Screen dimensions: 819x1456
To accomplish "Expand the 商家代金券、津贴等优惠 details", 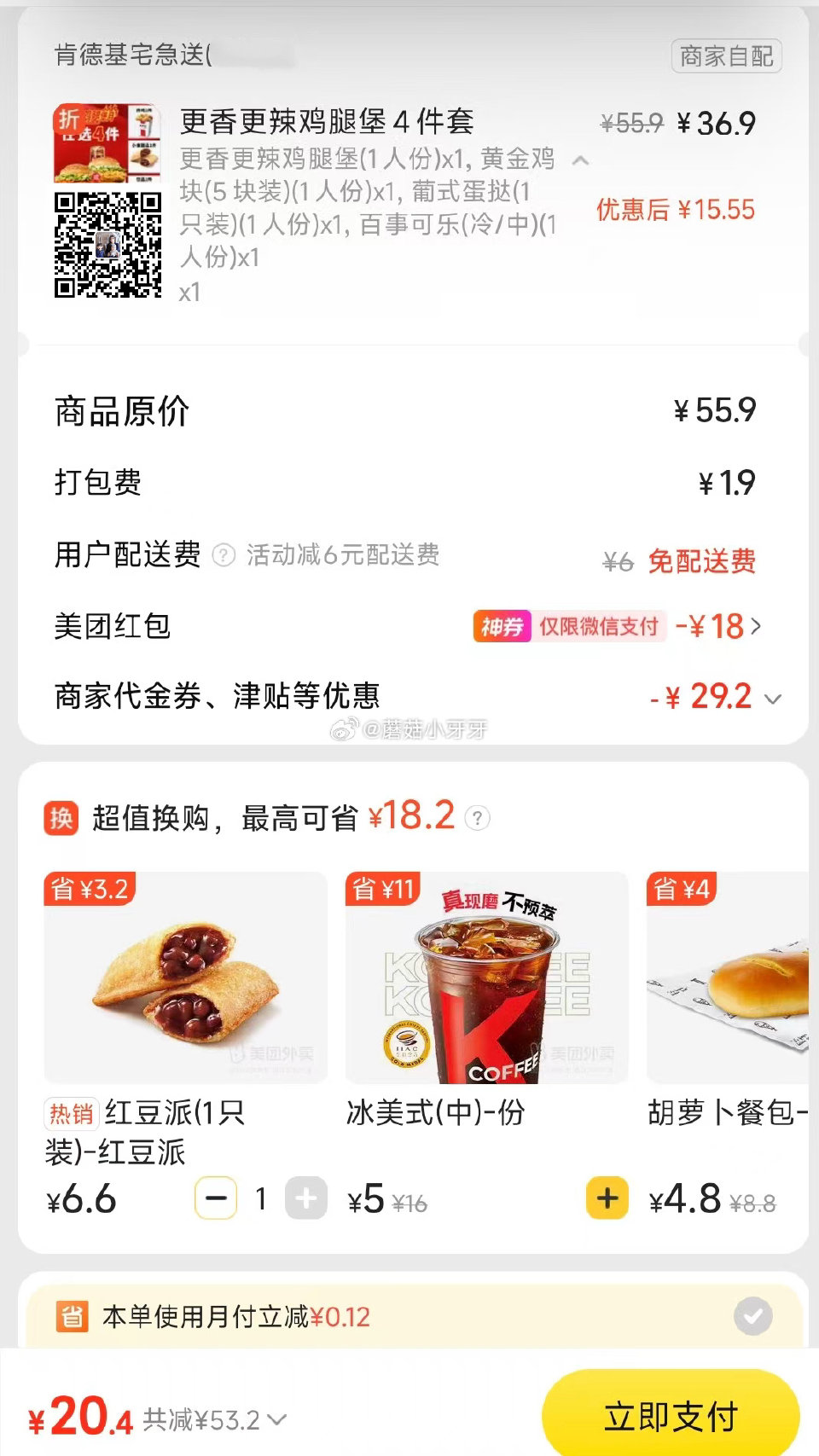I will pos(772,698).
